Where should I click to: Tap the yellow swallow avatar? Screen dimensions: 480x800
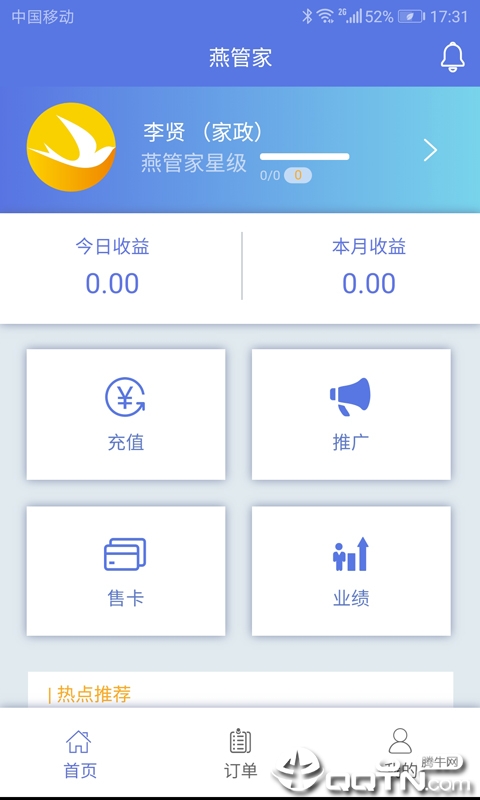pyautogui.click(x=71, y=147)
